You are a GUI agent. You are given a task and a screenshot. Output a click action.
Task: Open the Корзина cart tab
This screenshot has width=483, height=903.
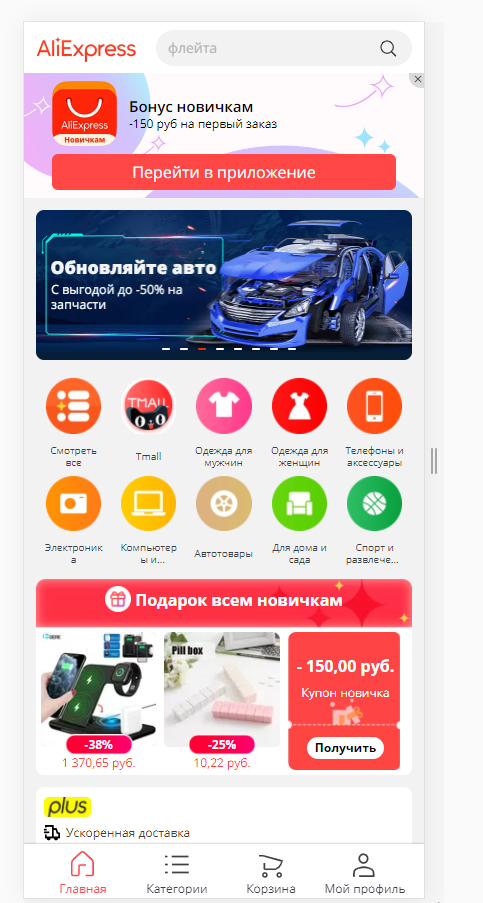click(x=271, y=874)
